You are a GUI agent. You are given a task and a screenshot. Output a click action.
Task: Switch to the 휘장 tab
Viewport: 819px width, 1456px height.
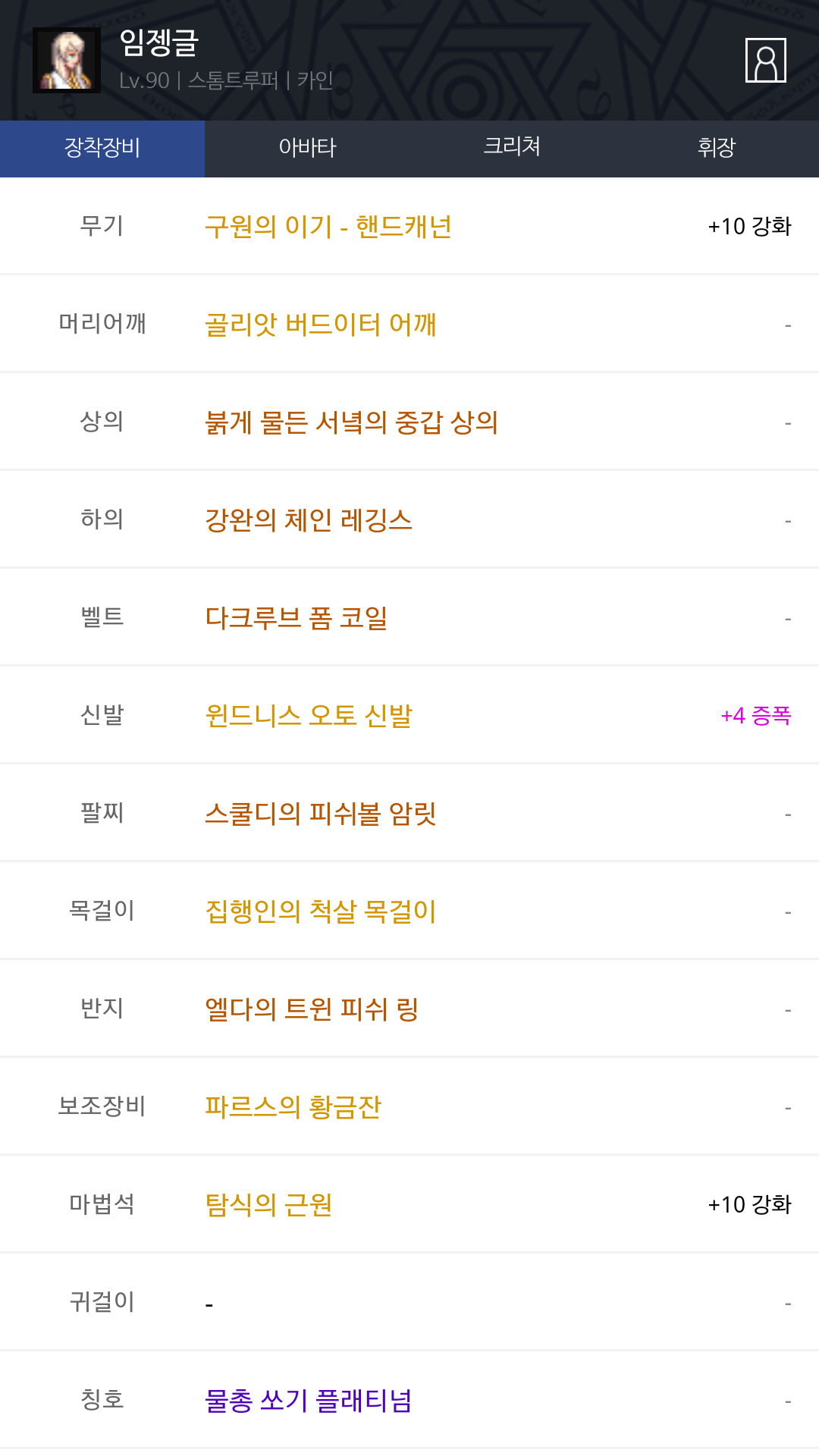coord(717,149)
